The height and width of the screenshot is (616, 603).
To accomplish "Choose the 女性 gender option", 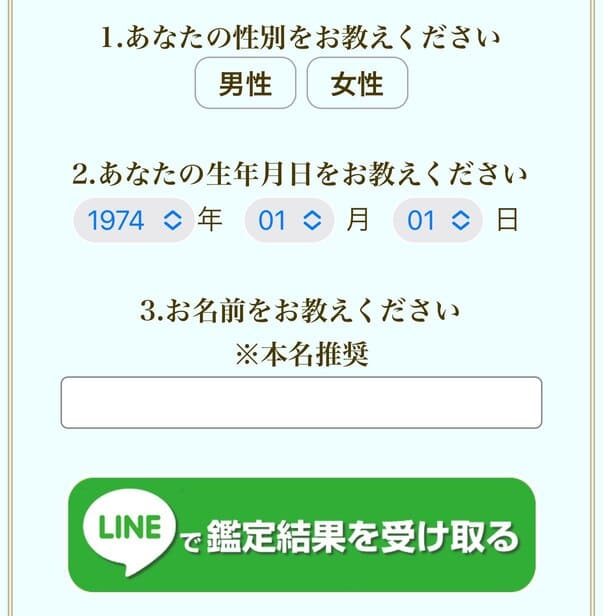I will 357,83.
